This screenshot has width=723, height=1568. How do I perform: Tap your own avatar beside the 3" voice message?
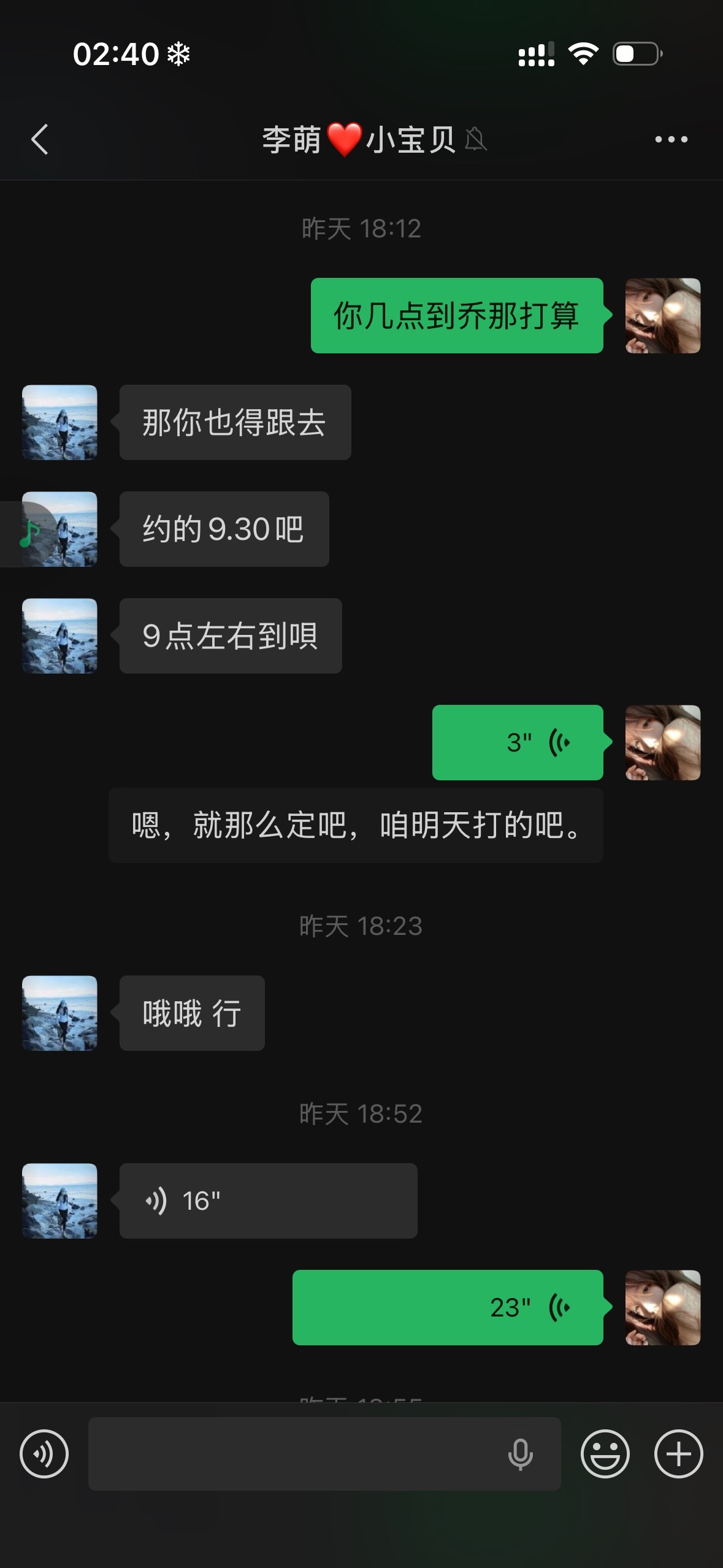[662, 742]
